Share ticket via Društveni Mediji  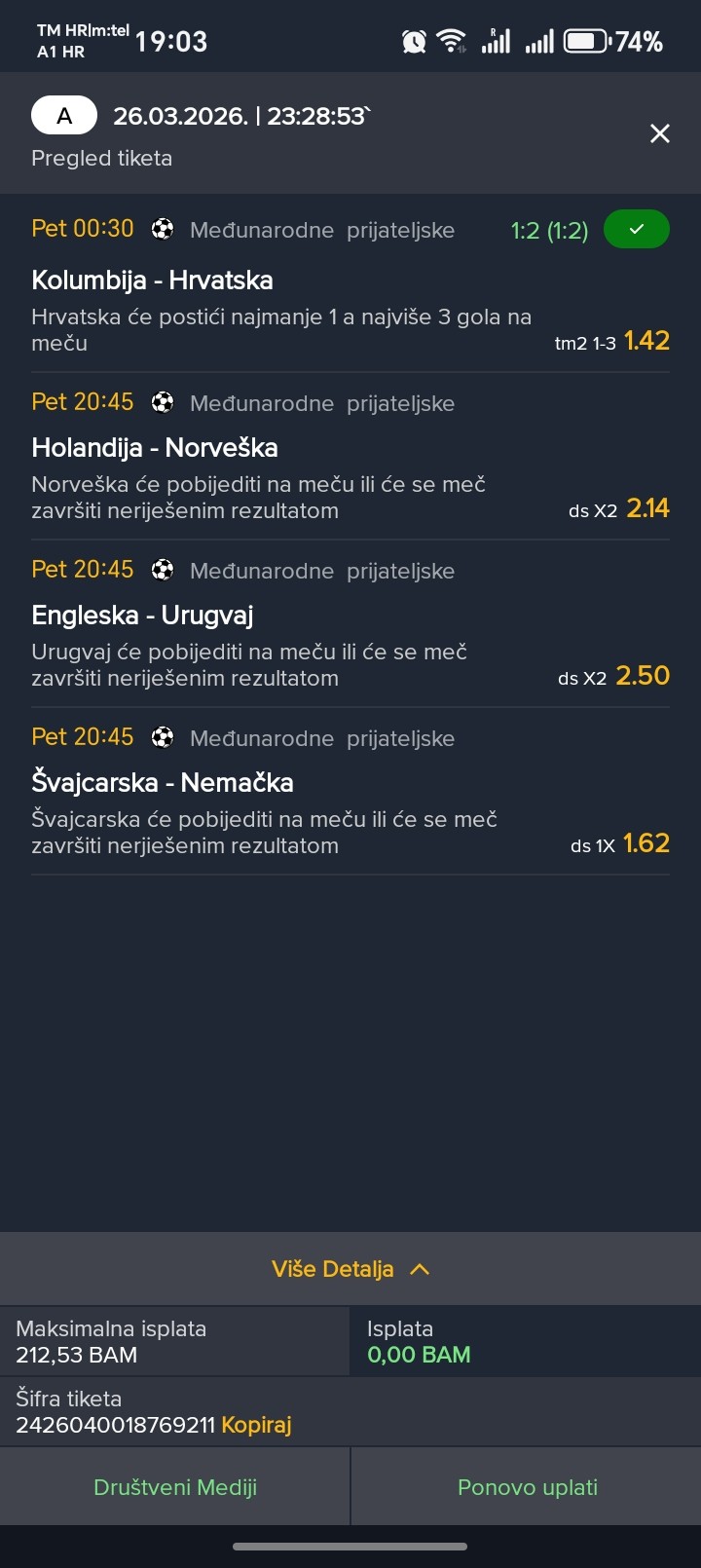click(x=175, y=1487)
